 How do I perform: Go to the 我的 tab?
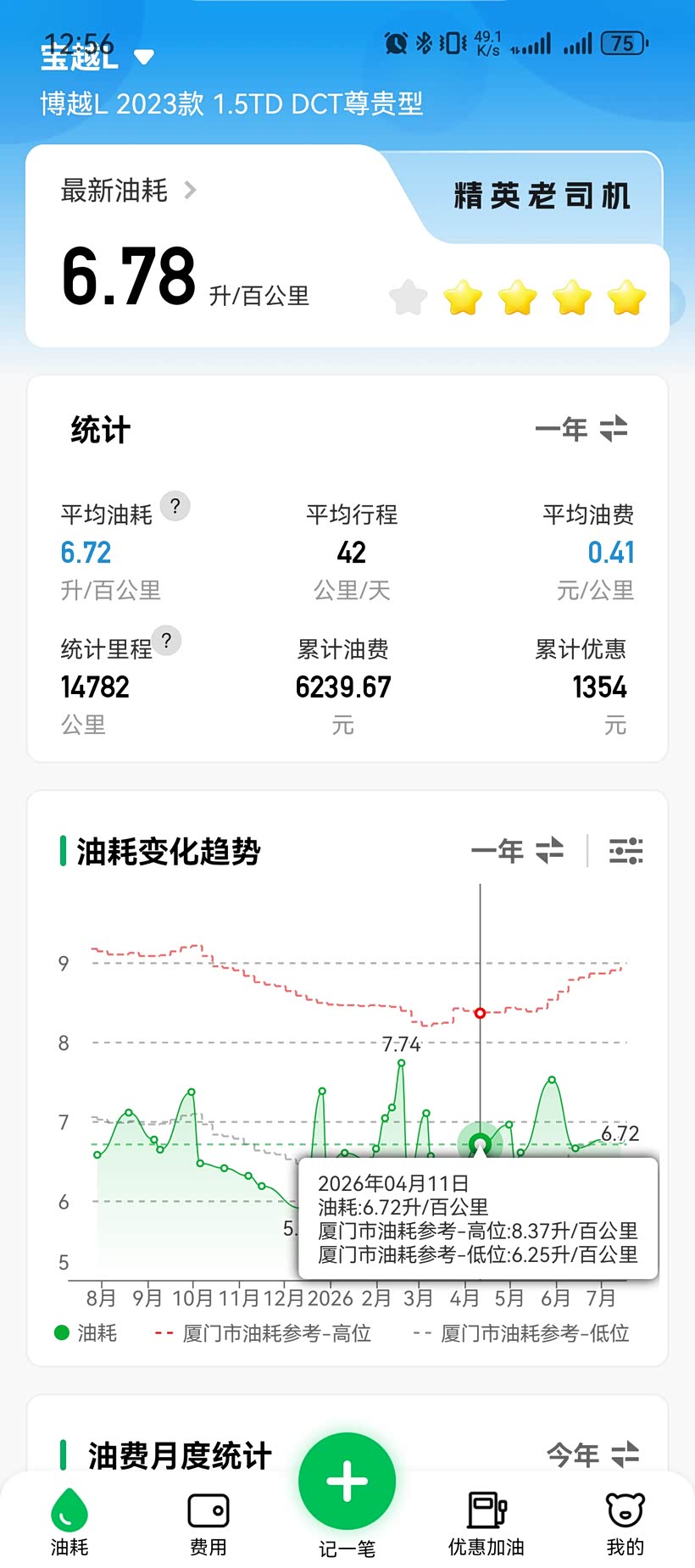point(625,1522)
